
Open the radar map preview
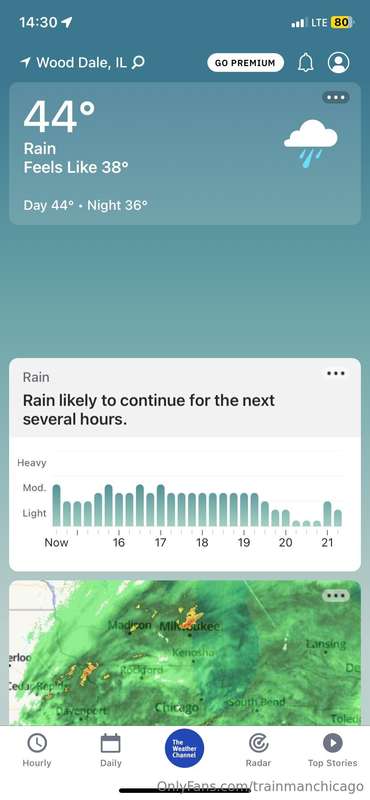tap(185, 653)
